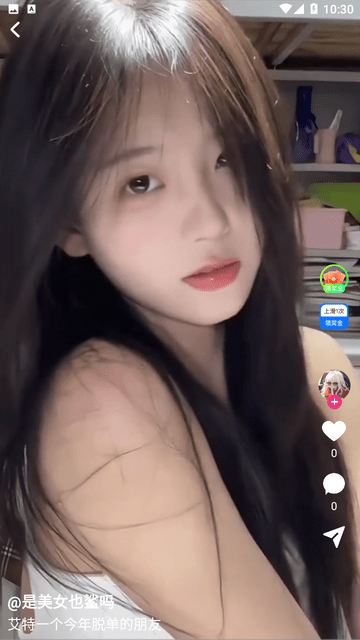Image resolution: width=360 pixels, height=640 pixels.
Task: Share this video with the paper-plane icon
Action: coord(334,537)
